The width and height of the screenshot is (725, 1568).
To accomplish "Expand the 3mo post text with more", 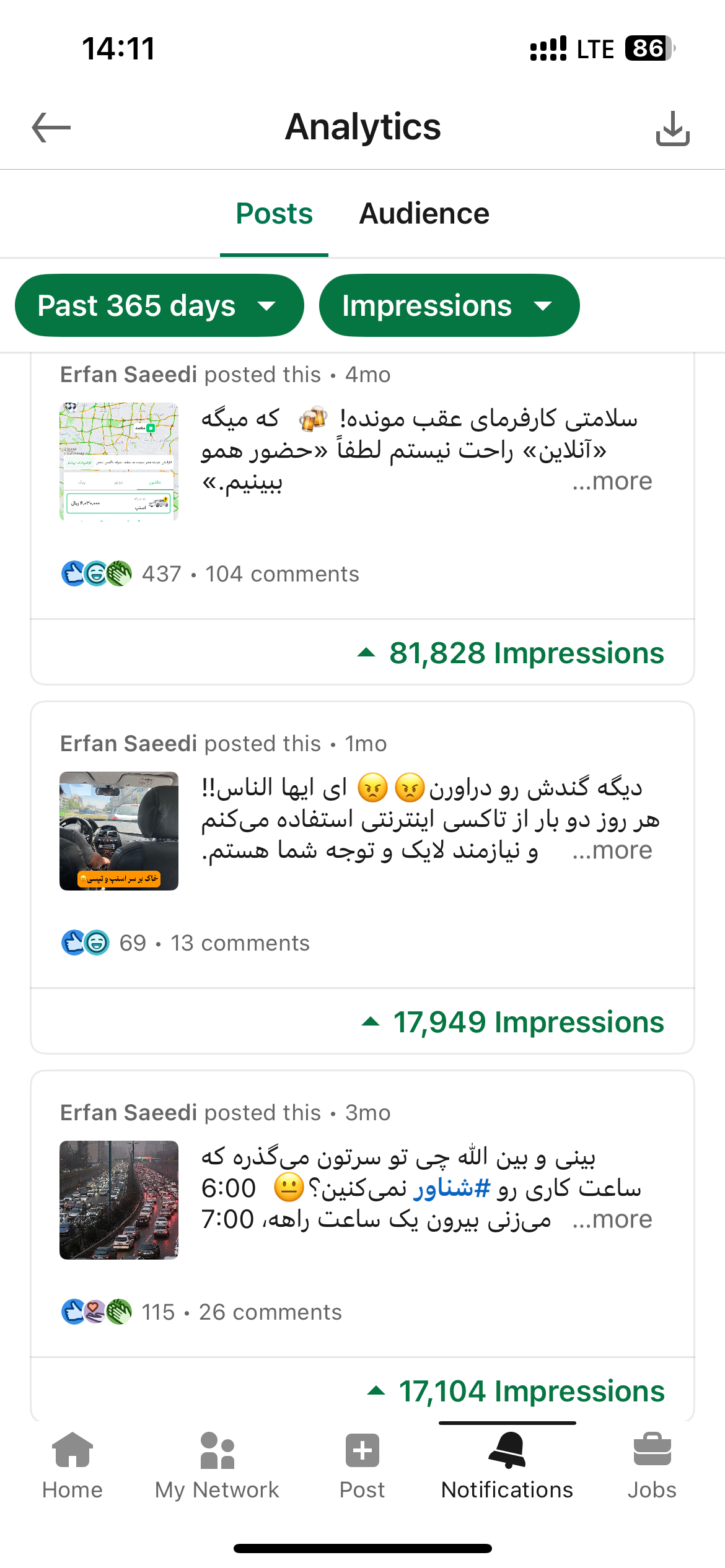I will tap(612, 1219).
